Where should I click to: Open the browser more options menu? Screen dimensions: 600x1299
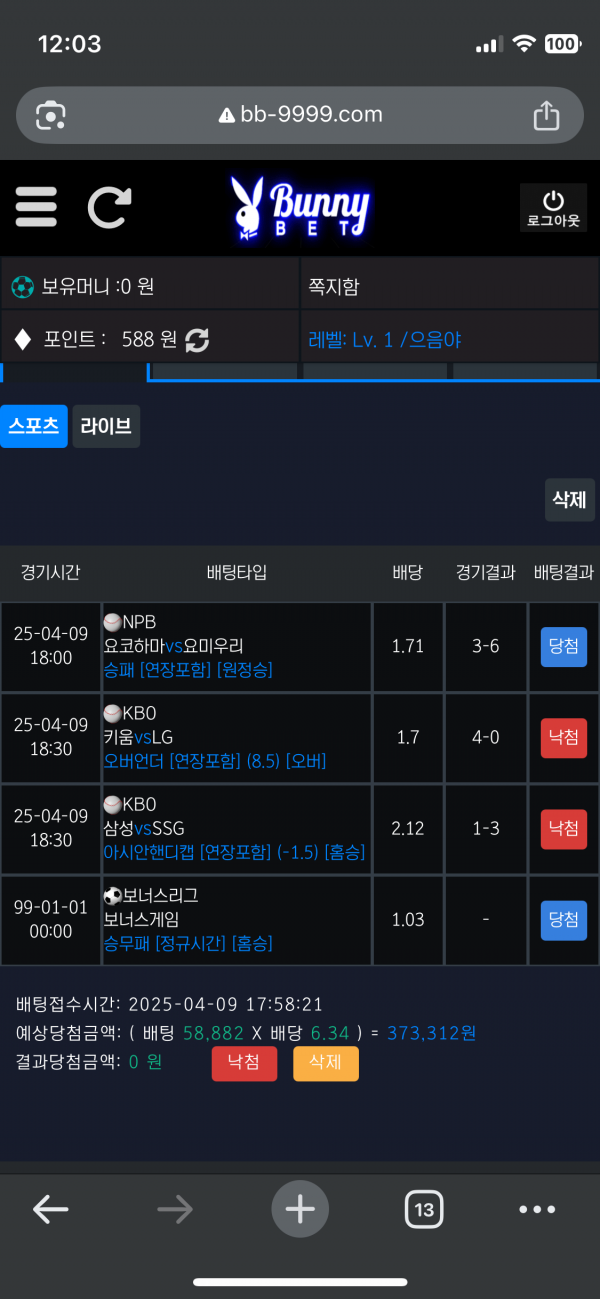pos(537,1210)
